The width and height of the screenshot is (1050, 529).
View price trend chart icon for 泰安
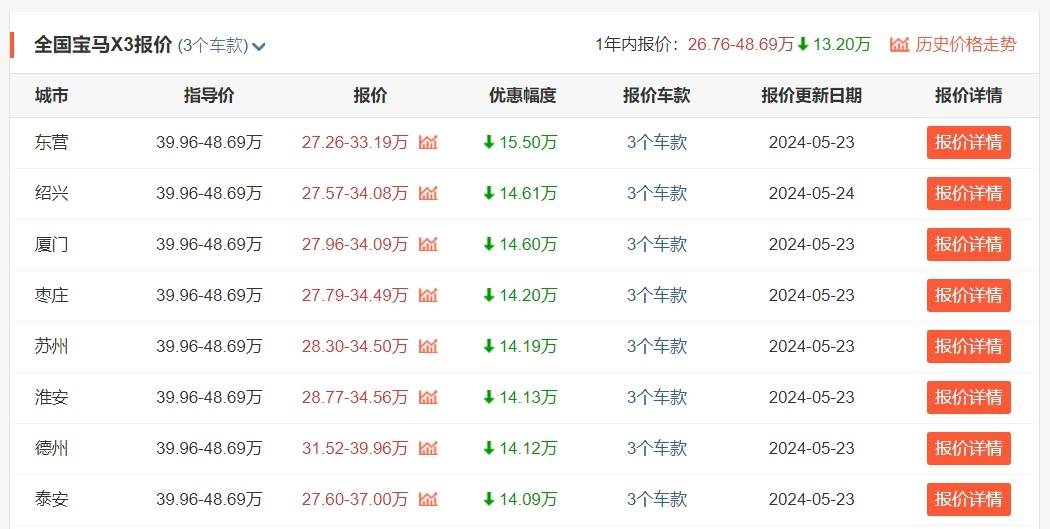point(428,499)
